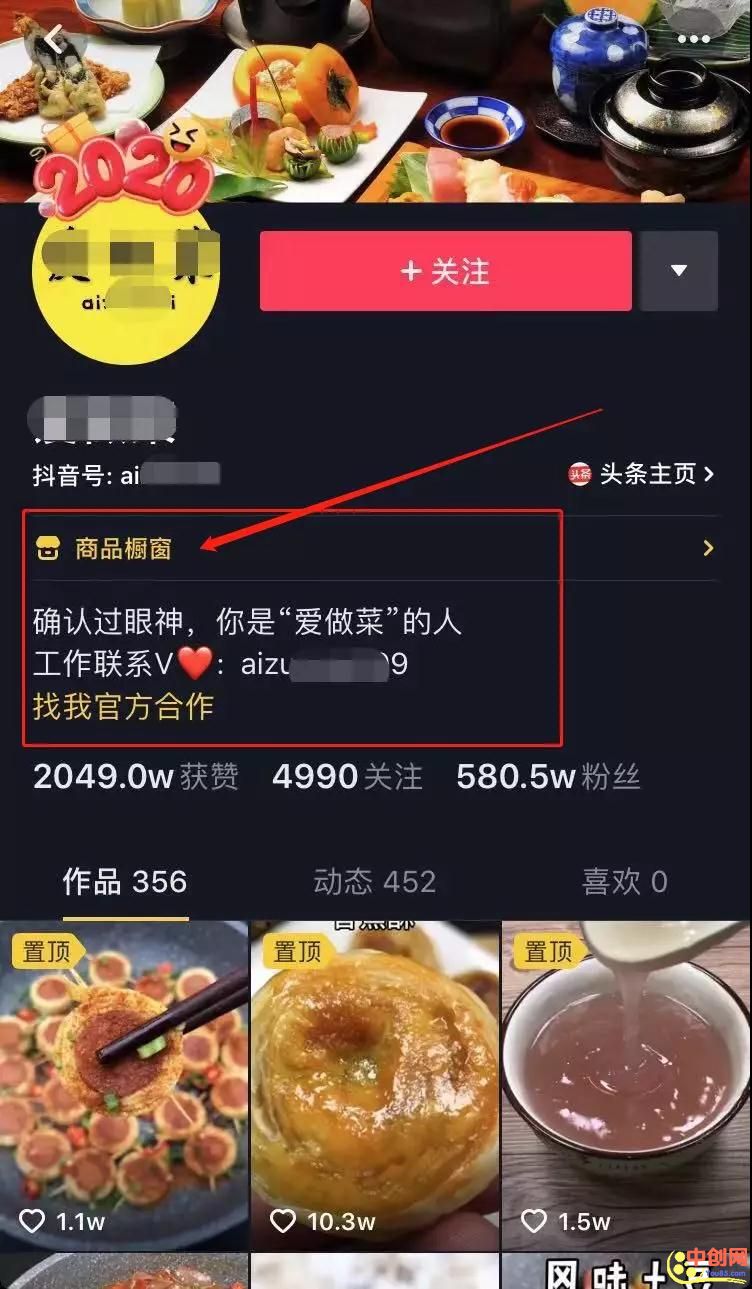Open the pinned video with 1.1w likes
The width and height of the screenshot is (752, 1289).
click(x=124, y=1085)
